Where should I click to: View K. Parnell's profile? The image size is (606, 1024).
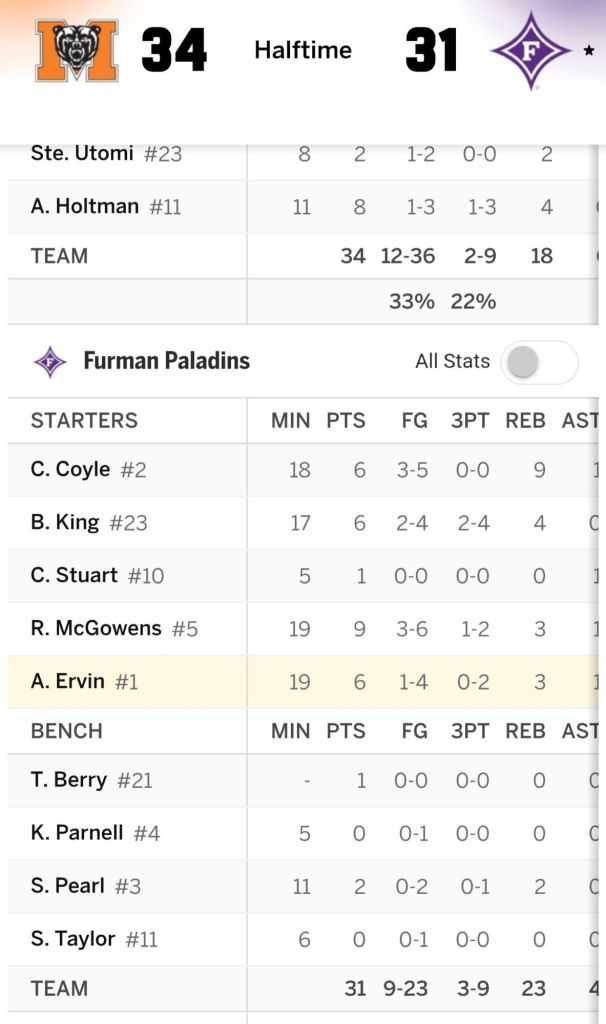(x=77, y=832)
